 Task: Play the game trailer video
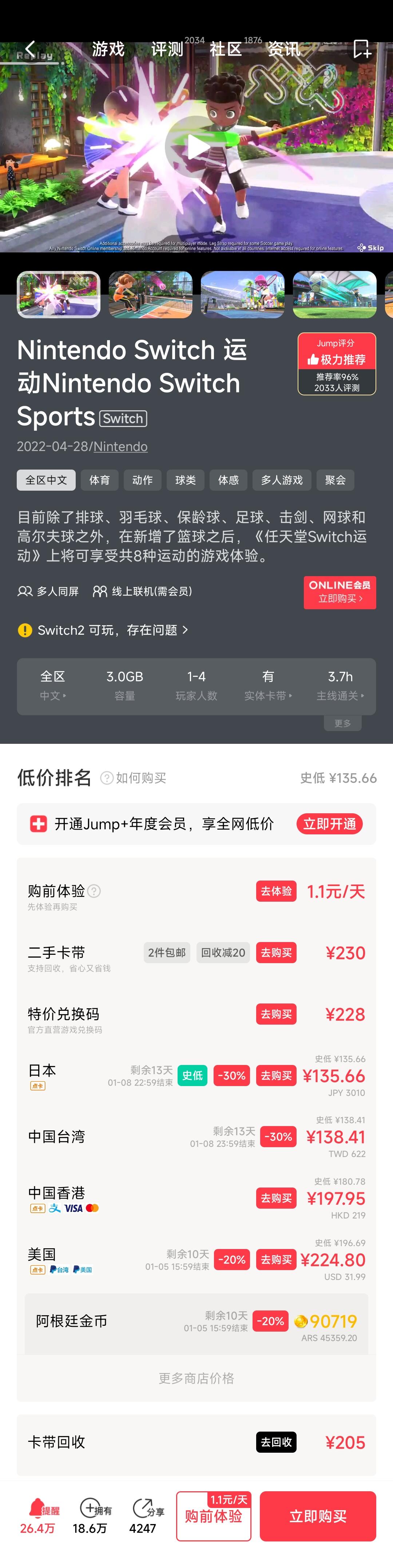click(195, 147)
